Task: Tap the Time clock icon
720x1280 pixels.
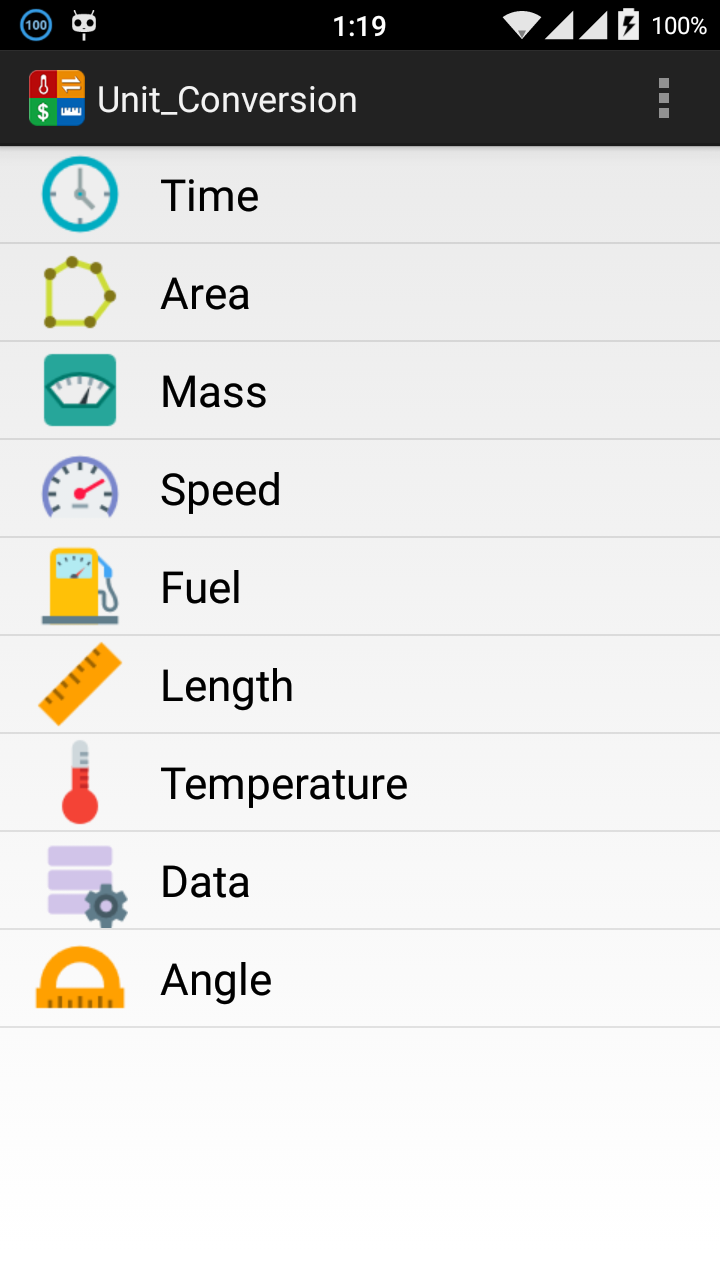Action: click(x=80, y=194)
